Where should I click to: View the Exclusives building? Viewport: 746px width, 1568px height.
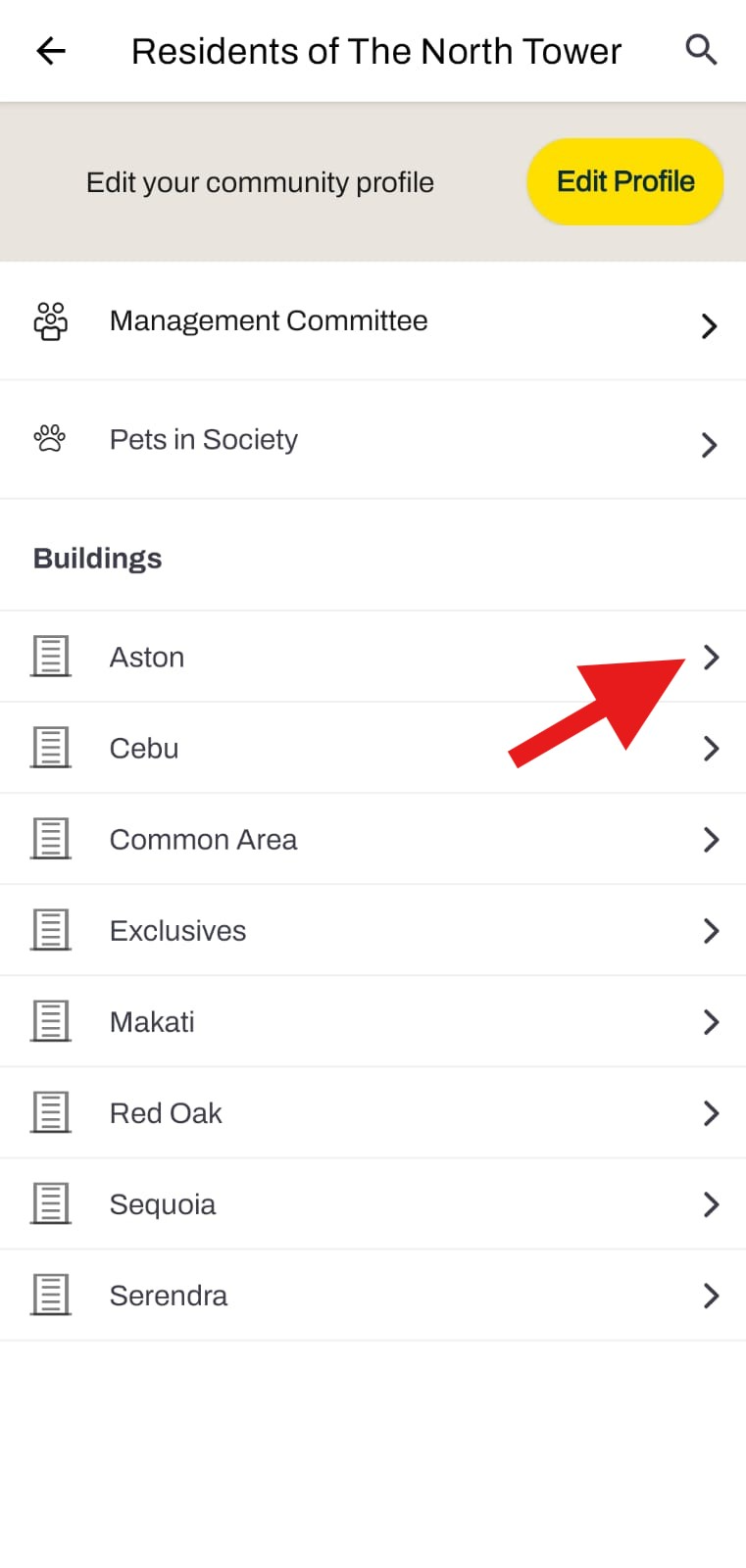tap(373, 930)
